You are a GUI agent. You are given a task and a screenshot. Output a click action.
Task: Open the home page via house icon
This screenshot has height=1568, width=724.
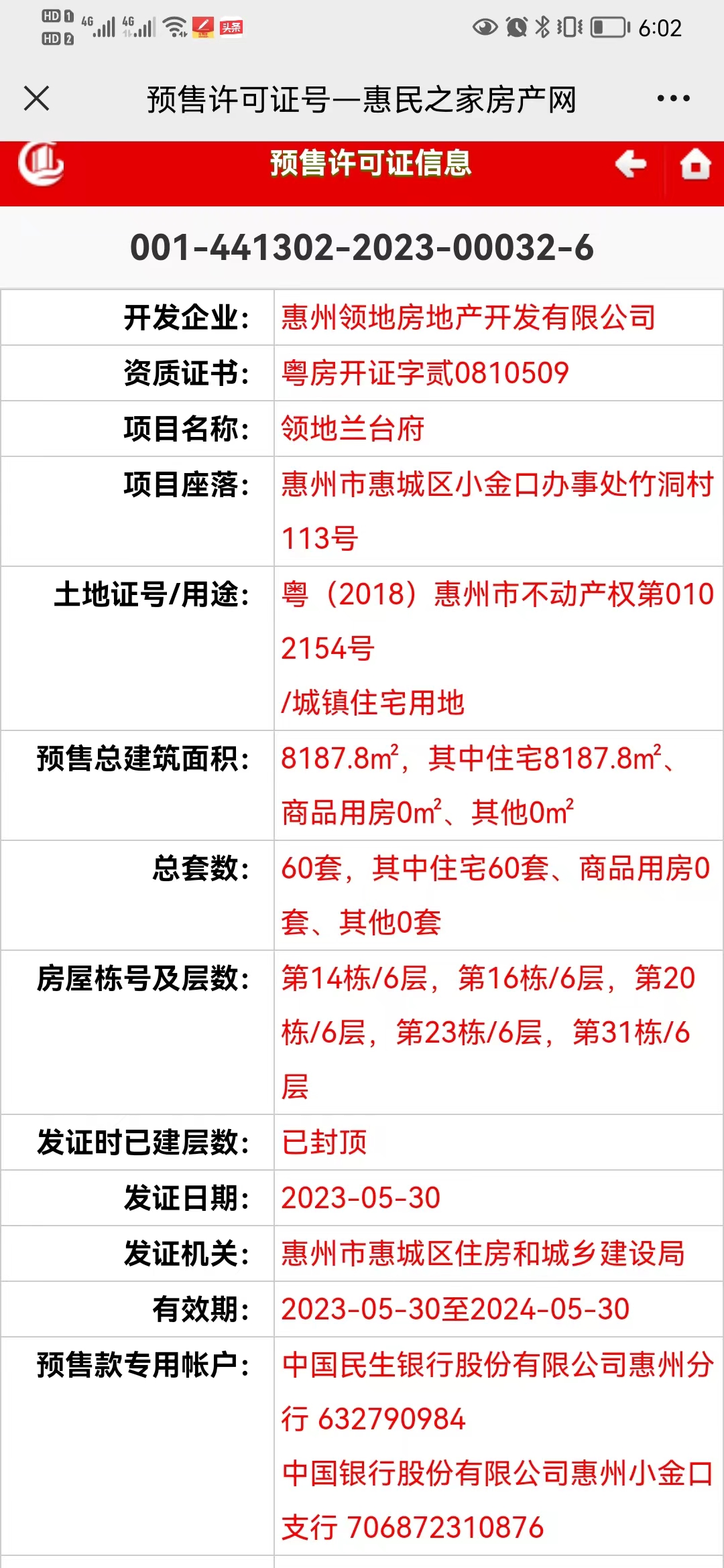695,164
